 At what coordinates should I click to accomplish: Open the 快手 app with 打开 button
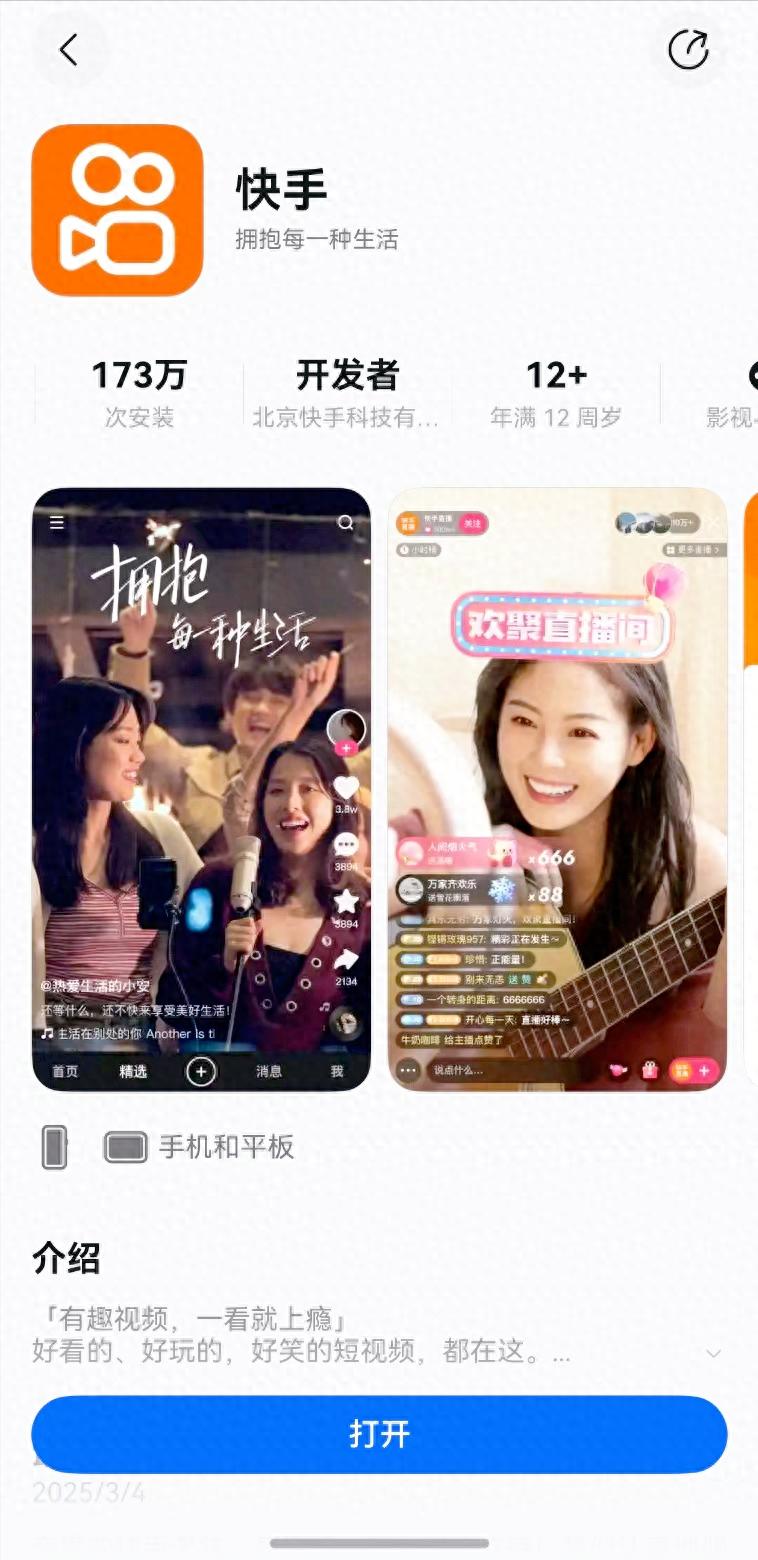pos(379,1434)
